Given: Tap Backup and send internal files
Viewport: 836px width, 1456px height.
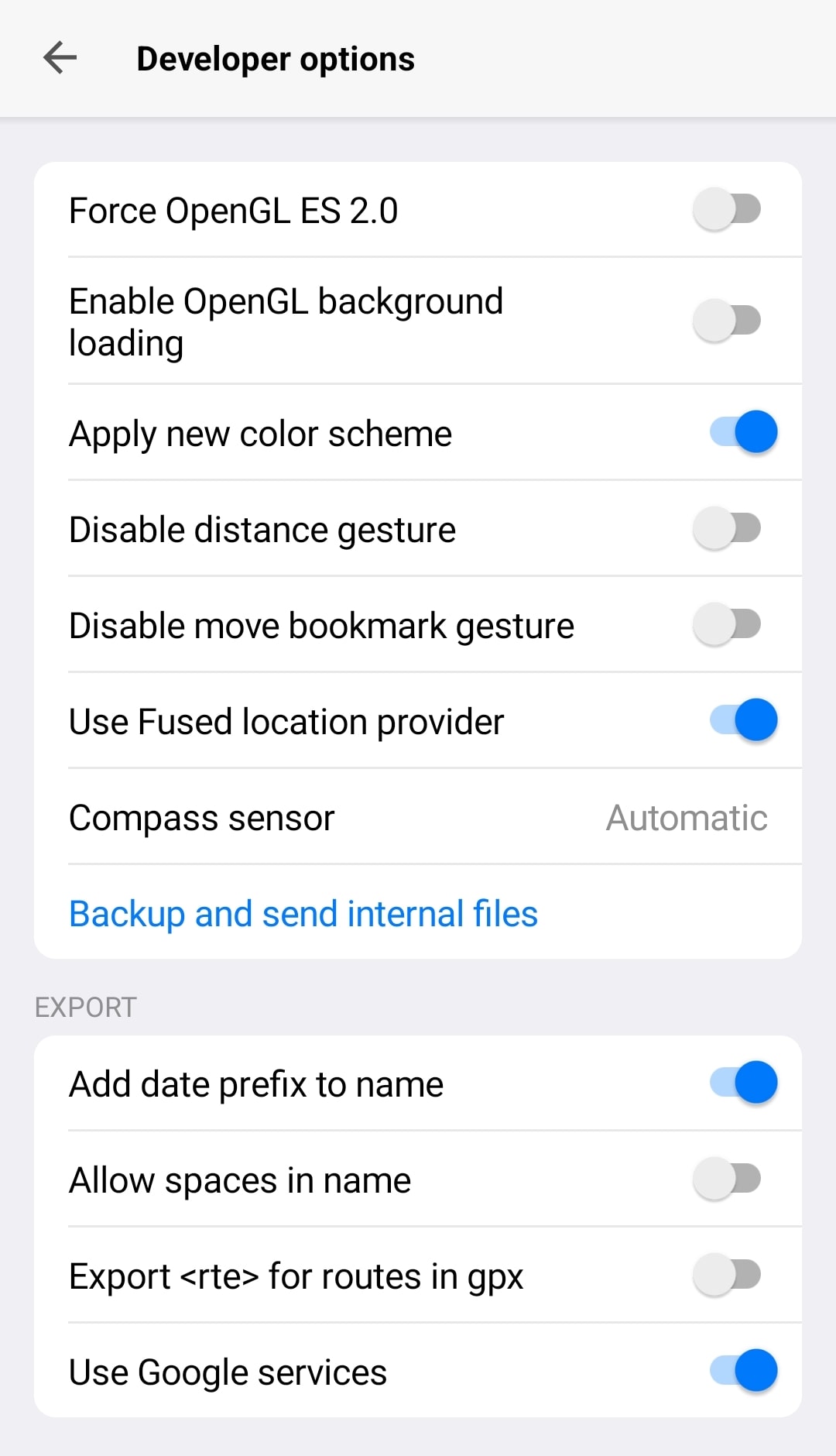Looking at the screenshot, I should pos(303,913).
